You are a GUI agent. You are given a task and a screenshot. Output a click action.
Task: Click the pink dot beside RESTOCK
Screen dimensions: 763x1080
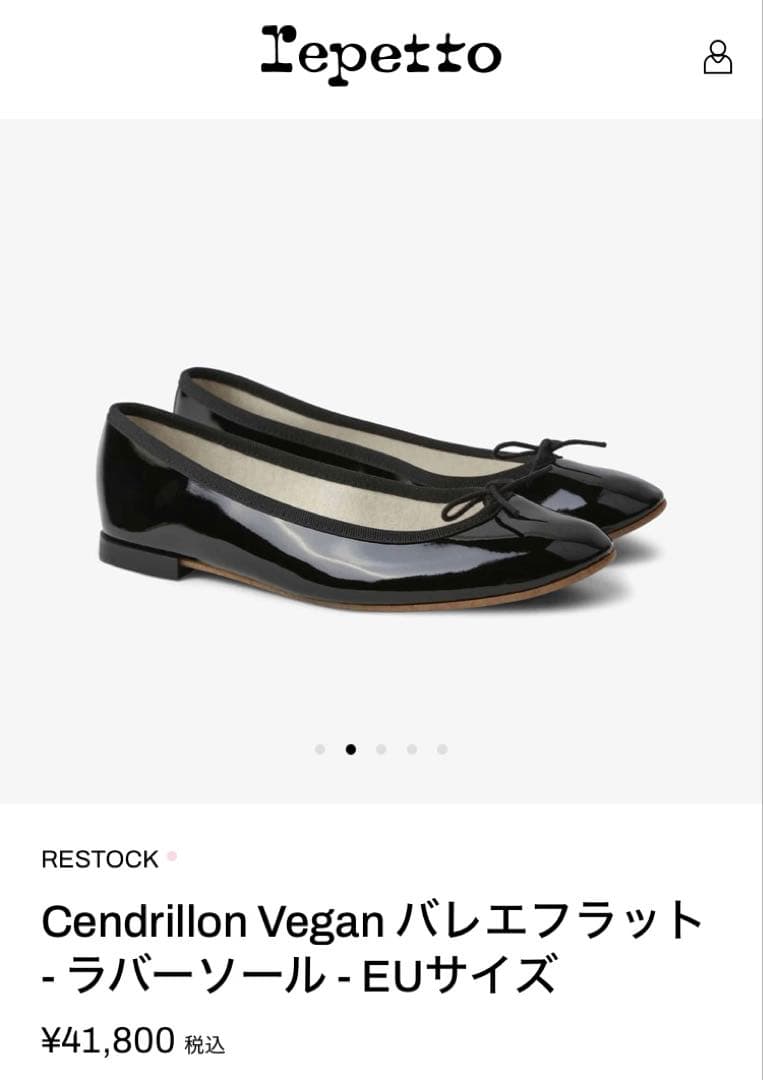170,855
